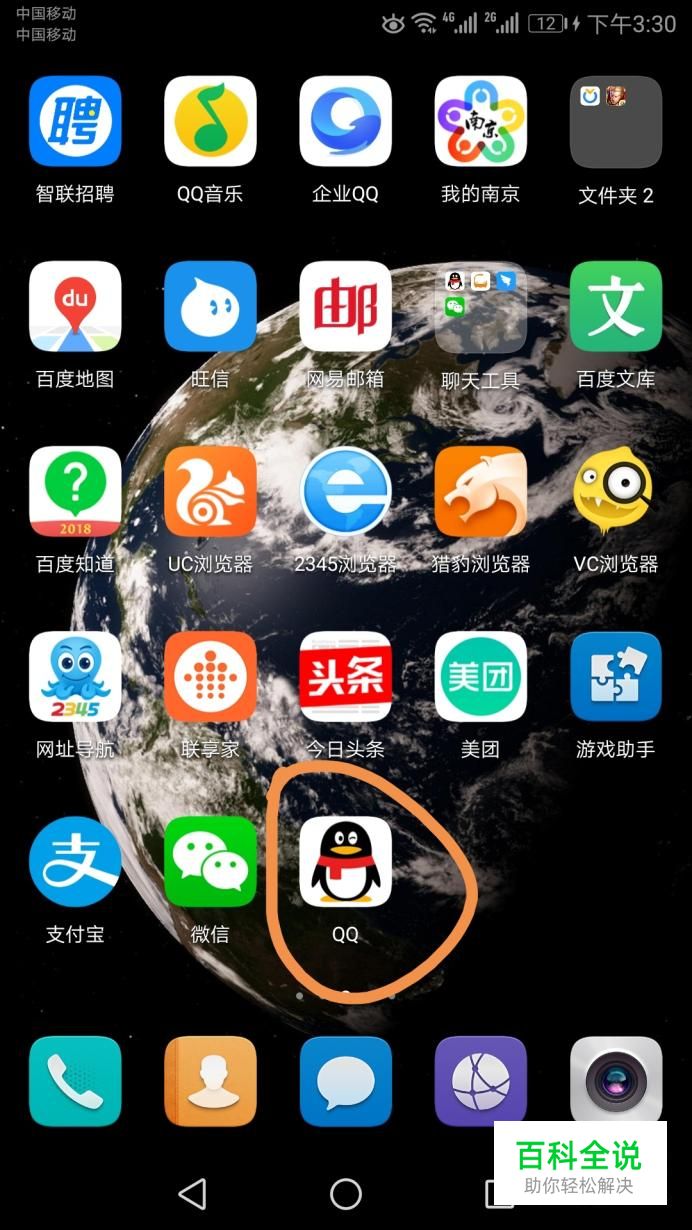Launch WeChat (微信)
The height and width of the screenshot is (1230, 692).
[x=210, y=862]
